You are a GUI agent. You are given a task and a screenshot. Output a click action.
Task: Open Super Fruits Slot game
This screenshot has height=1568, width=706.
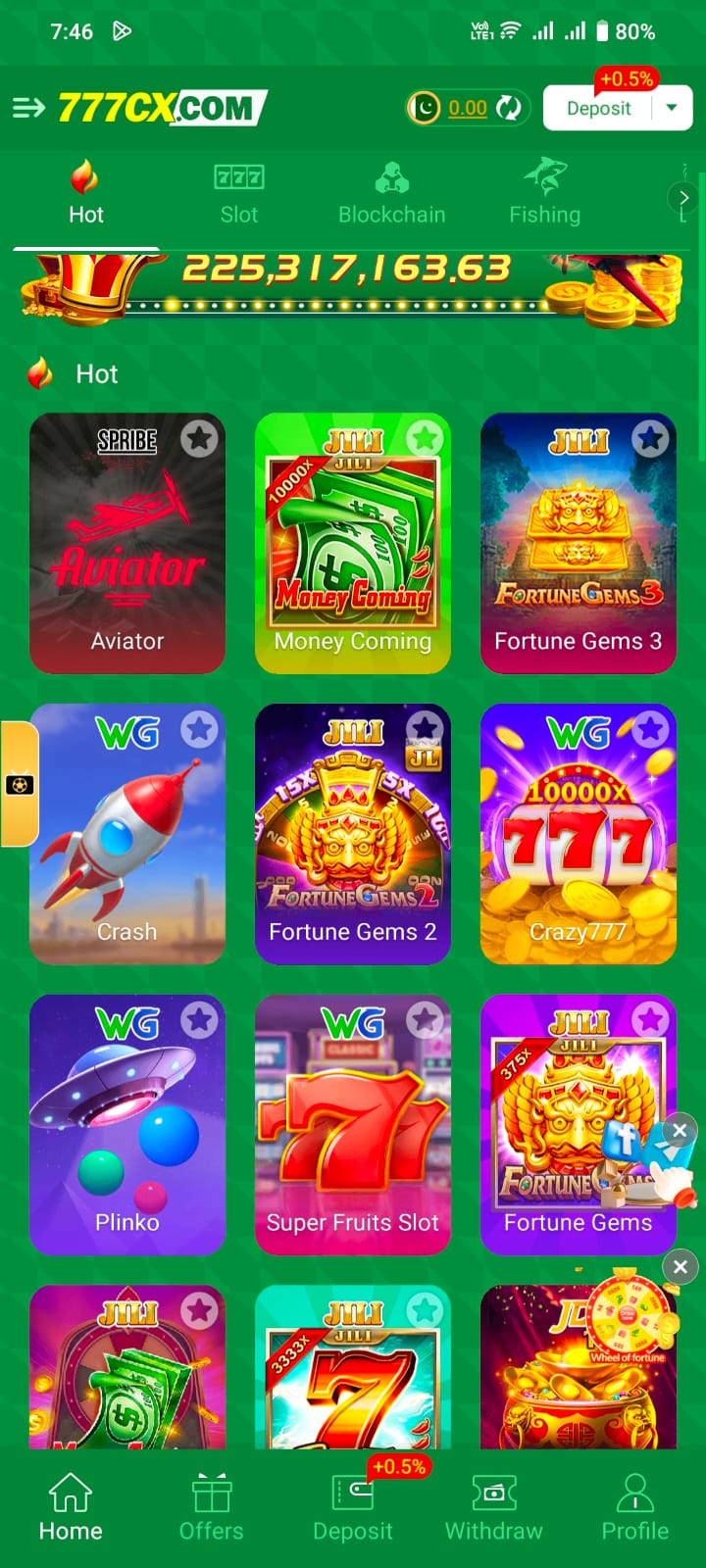353,1125
